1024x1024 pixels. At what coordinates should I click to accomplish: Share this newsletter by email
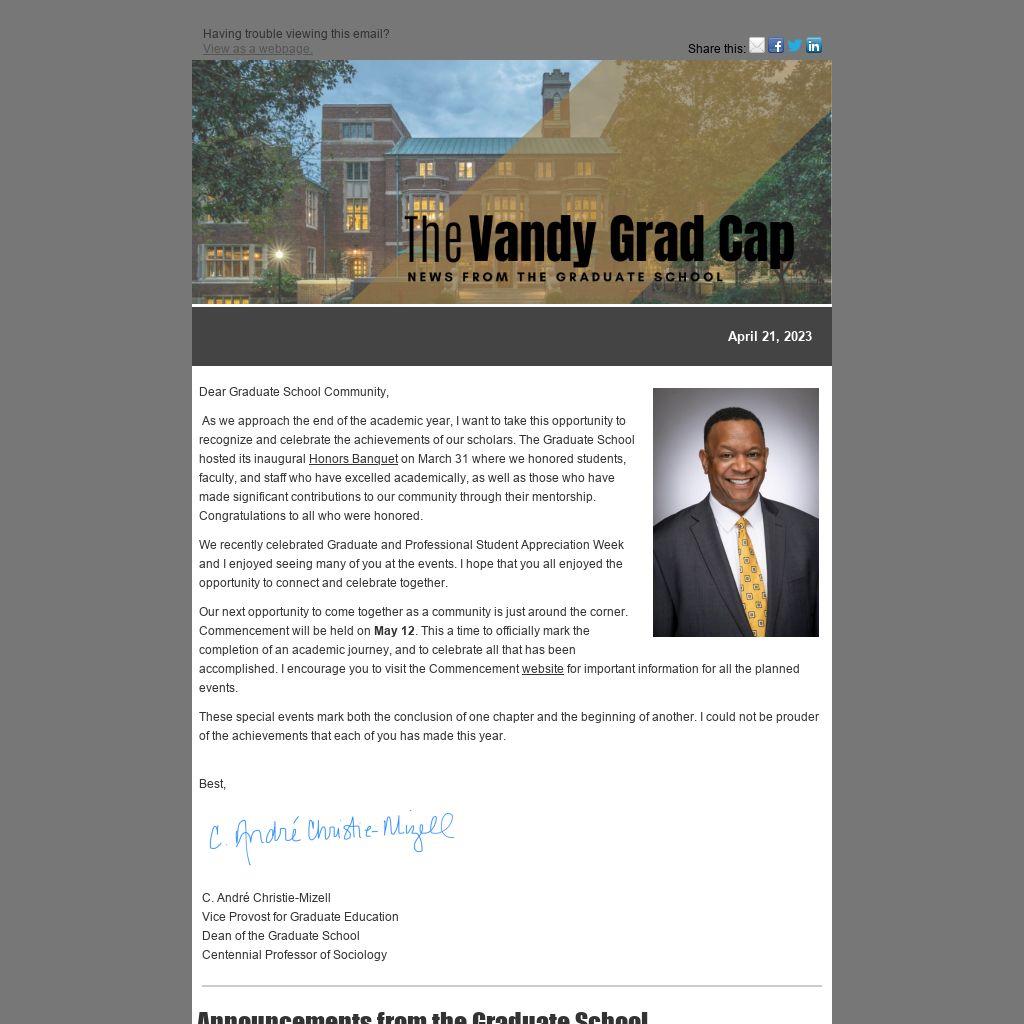(757, 45)
